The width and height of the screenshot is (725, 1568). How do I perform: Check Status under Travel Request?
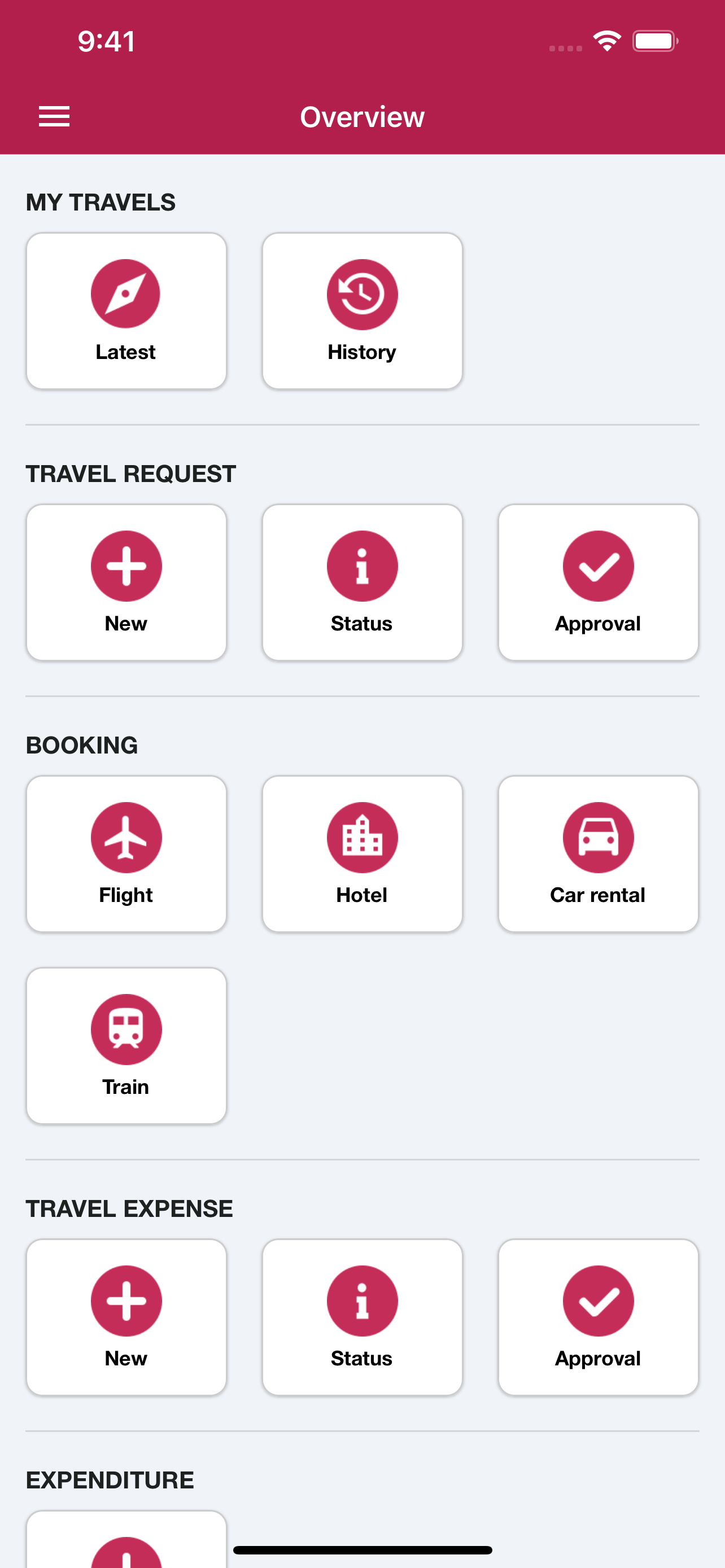tap(362, 582)
